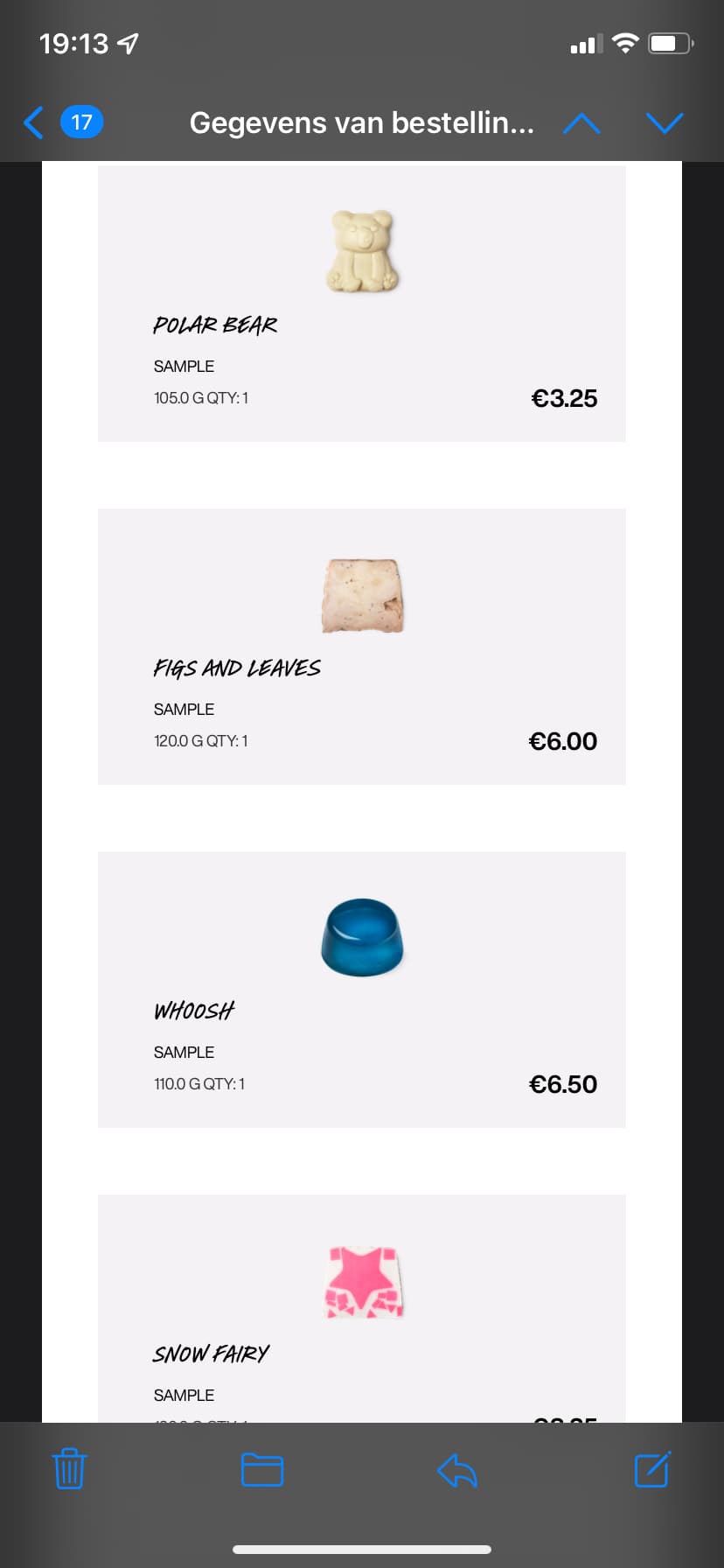
Task: Move email to a folder
Action: (262, 1470)
